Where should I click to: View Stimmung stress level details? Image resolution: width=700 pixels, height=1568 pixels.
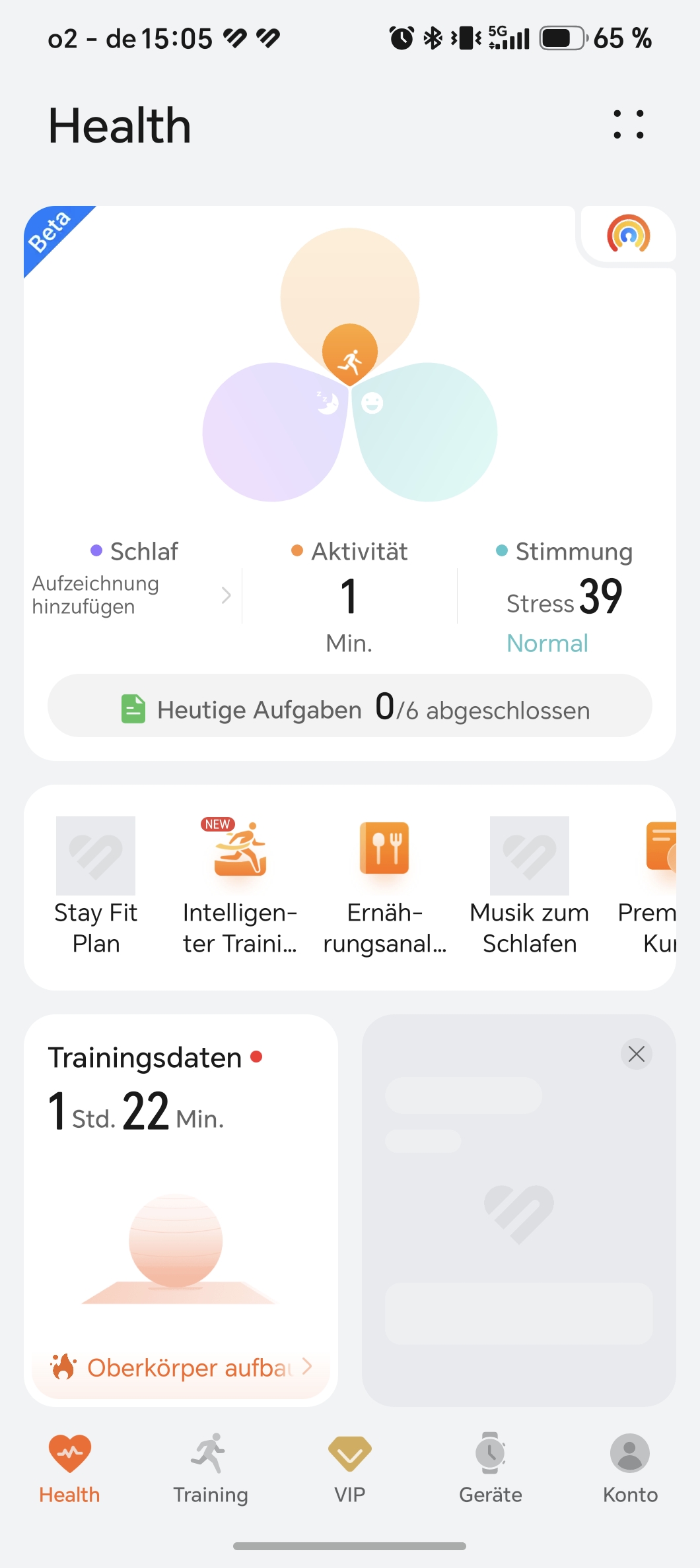point(565,597)
